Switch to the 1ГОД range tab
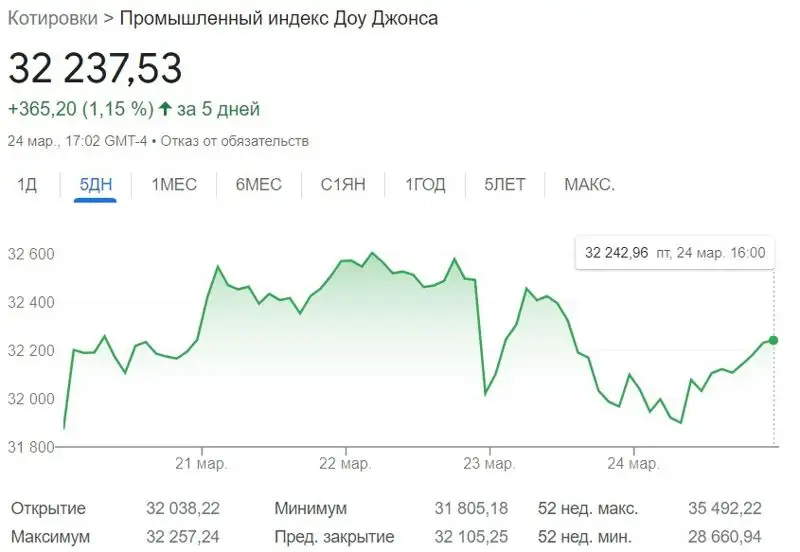This screenshot has width=800, height=552. pyautogui.click(x=425, y=185)
